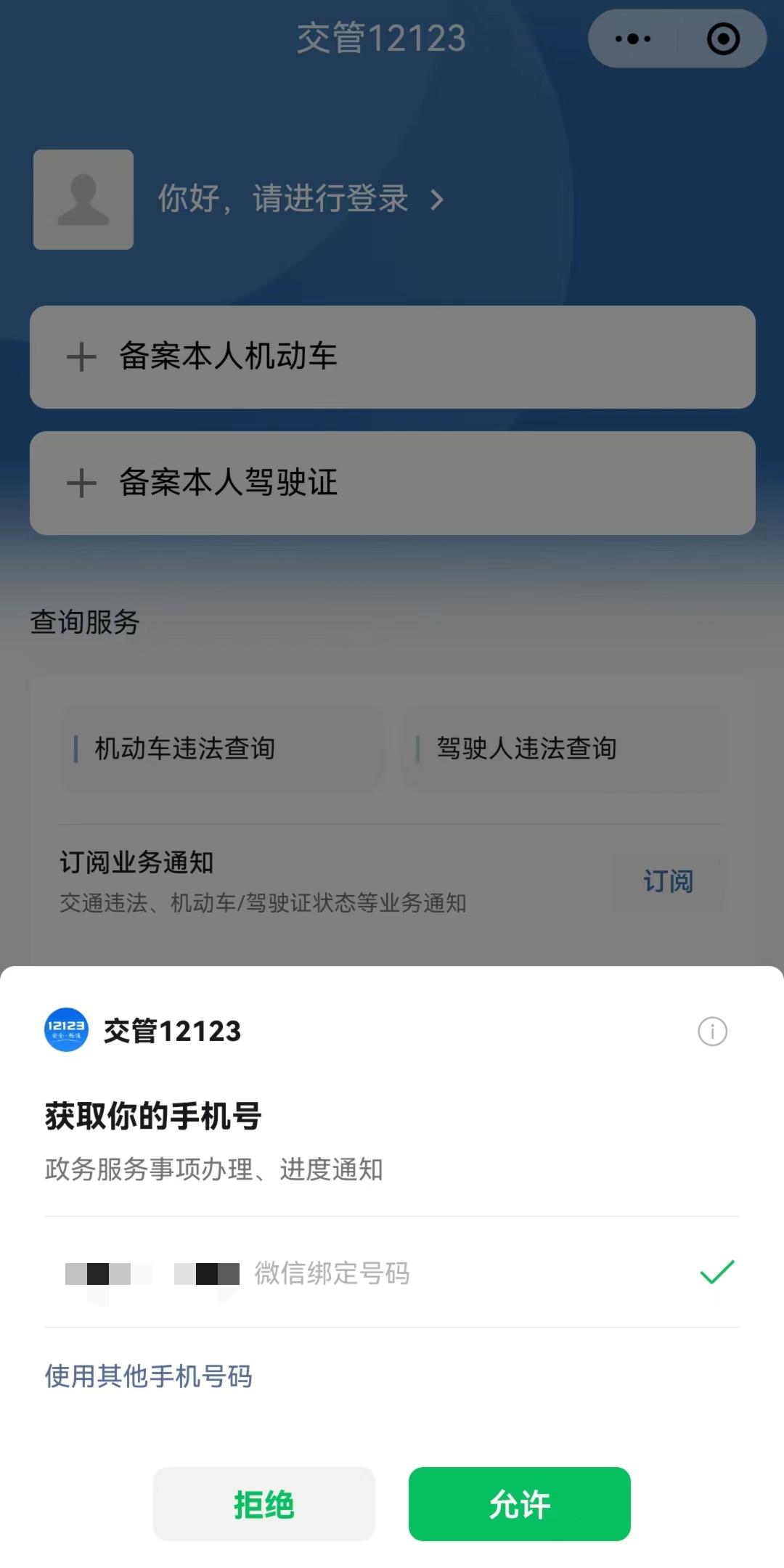Click the plus icon beside 备案本人驾驶证
The height and width of the screenshot is (1568, 784).
82,482
